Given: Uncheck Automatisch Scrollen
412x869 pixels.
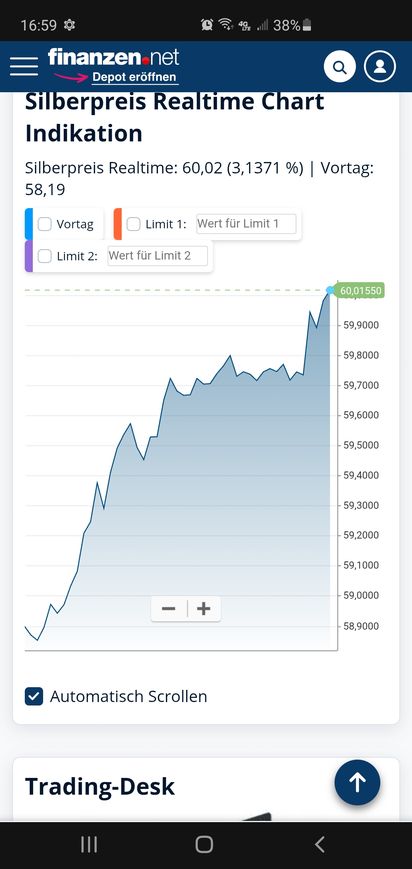Looking at the screenshot, I should click(34, 696).
